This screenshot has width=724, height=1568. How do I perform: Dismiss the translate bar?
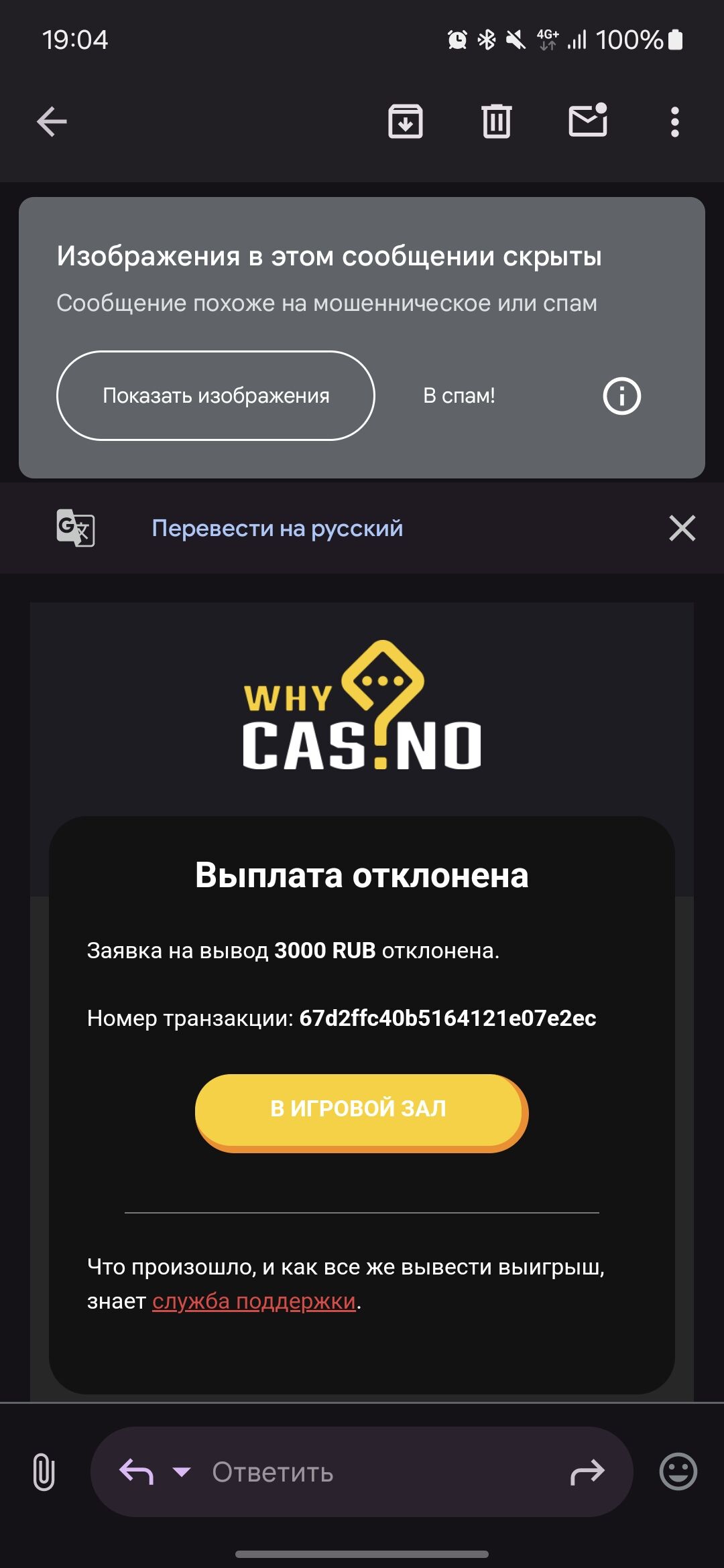pyautogui.click(x=682, y=528)
